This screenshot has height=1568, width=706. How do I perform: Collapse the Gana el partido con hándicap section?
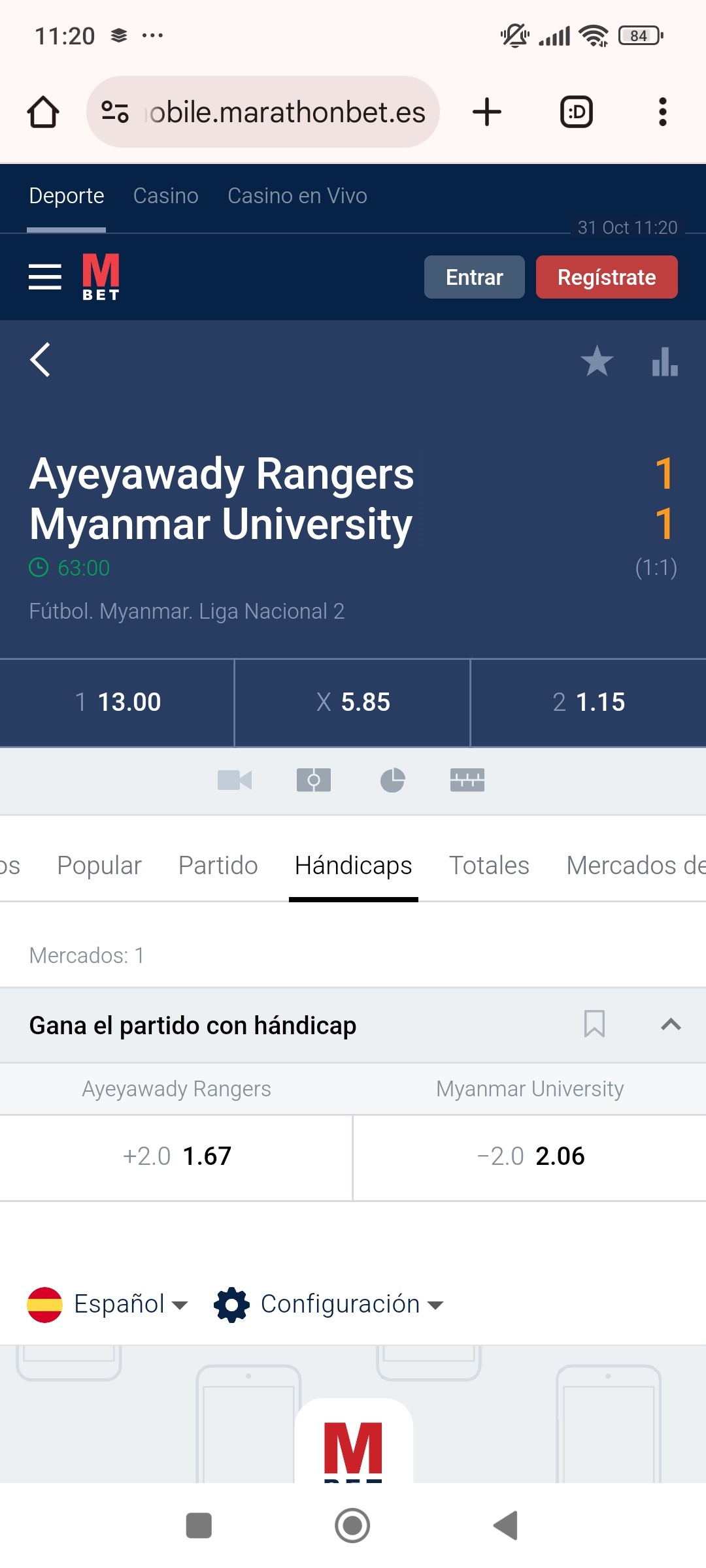coord(671,1024)
